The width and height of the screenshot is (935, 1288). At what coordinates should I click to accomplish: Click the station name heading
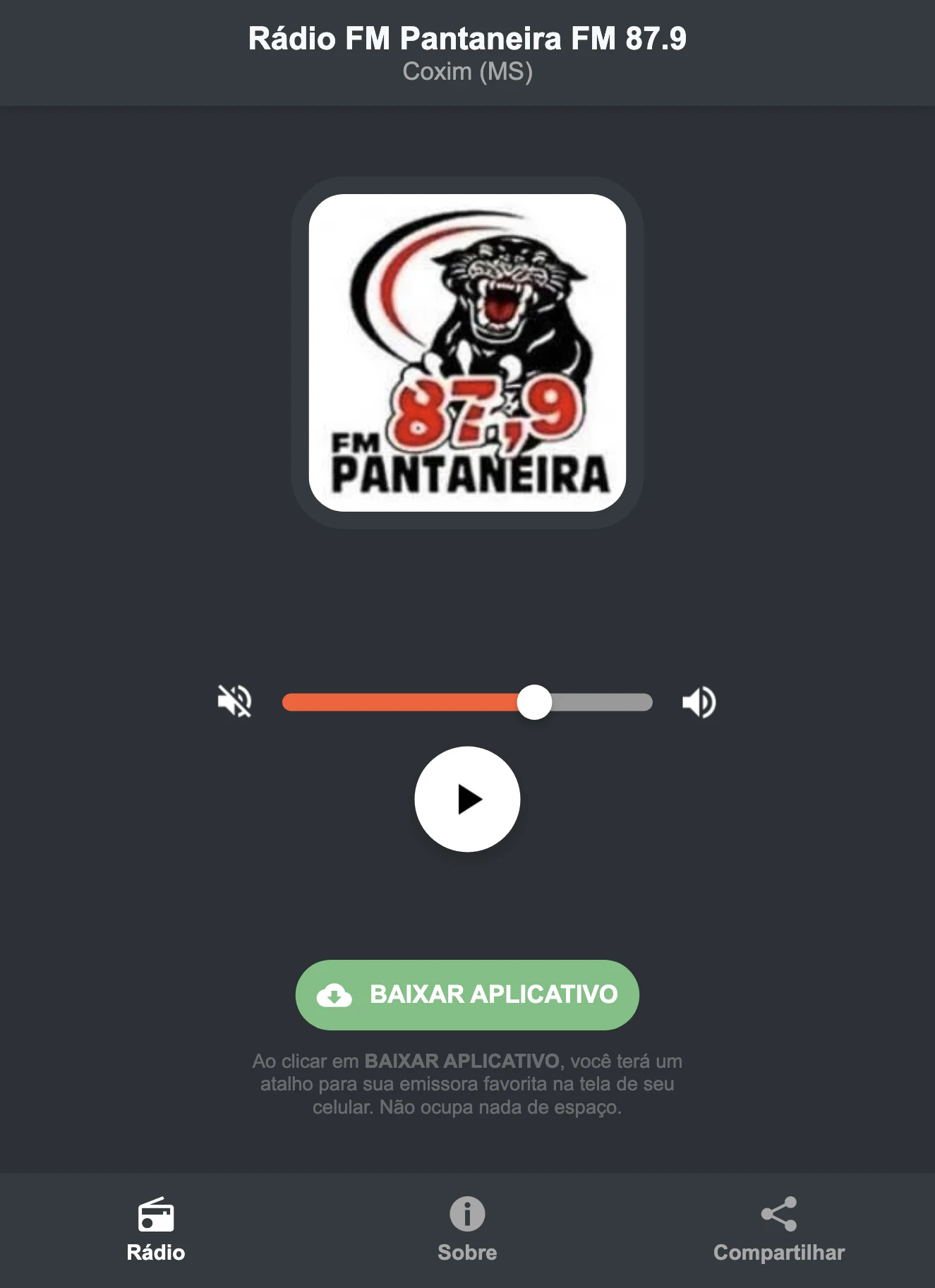coord(467,40)
